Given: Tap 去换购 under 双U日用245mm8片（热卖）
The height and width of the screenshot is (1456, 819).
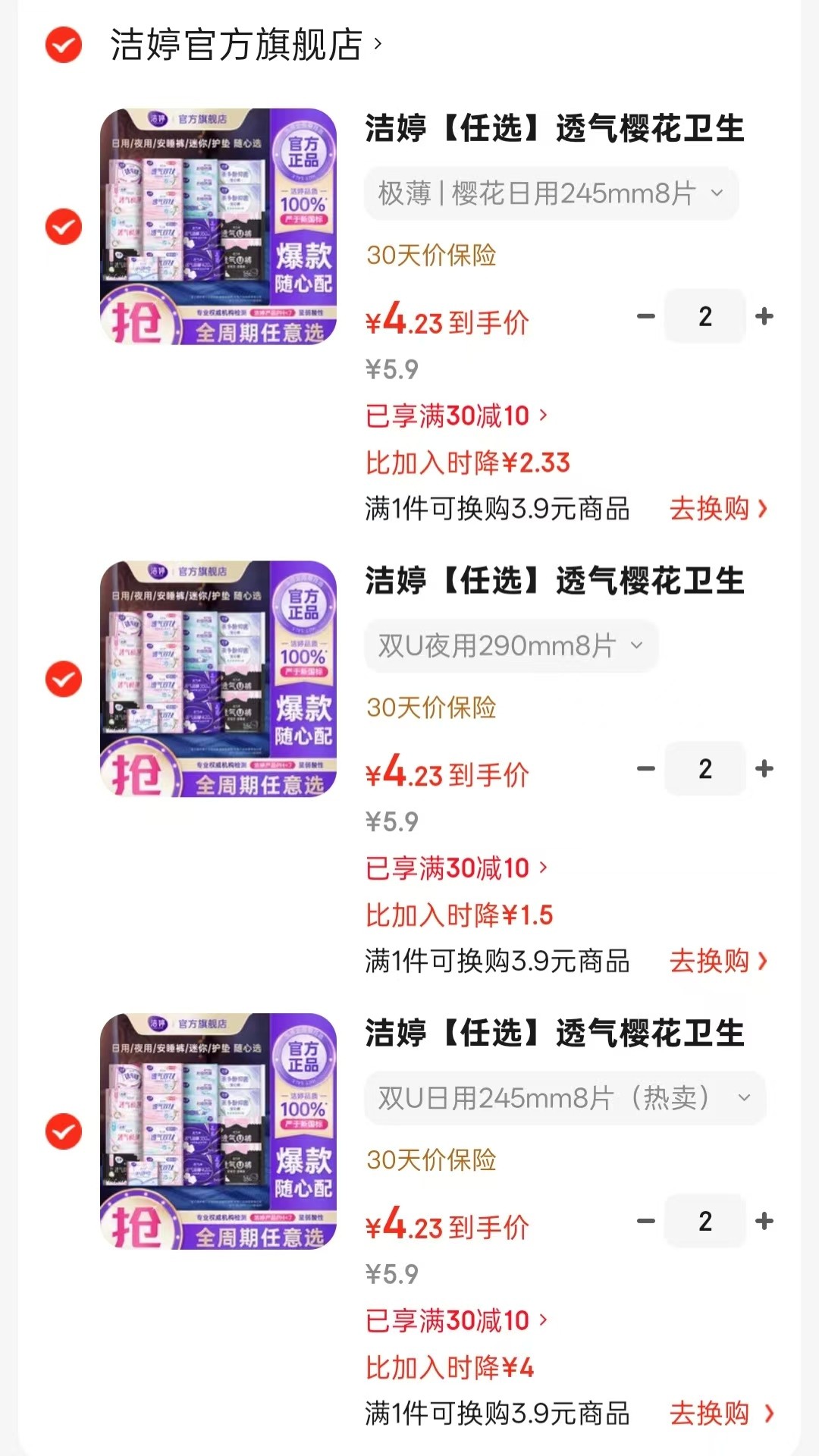Looking at the screenshot, I should pyautogui.click(x=722, y=1414).
